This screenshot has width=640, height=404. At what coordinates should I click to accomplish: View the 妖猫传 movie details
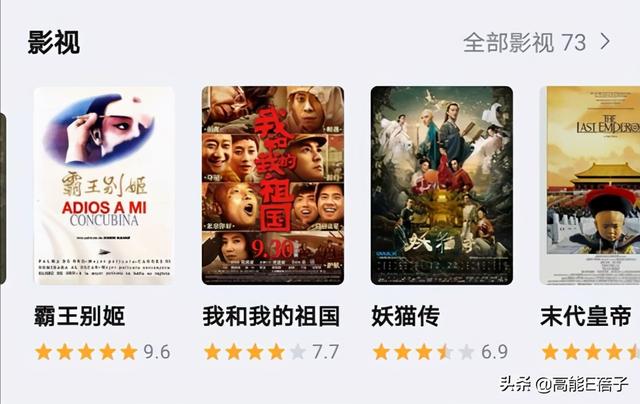click(441, 185)
